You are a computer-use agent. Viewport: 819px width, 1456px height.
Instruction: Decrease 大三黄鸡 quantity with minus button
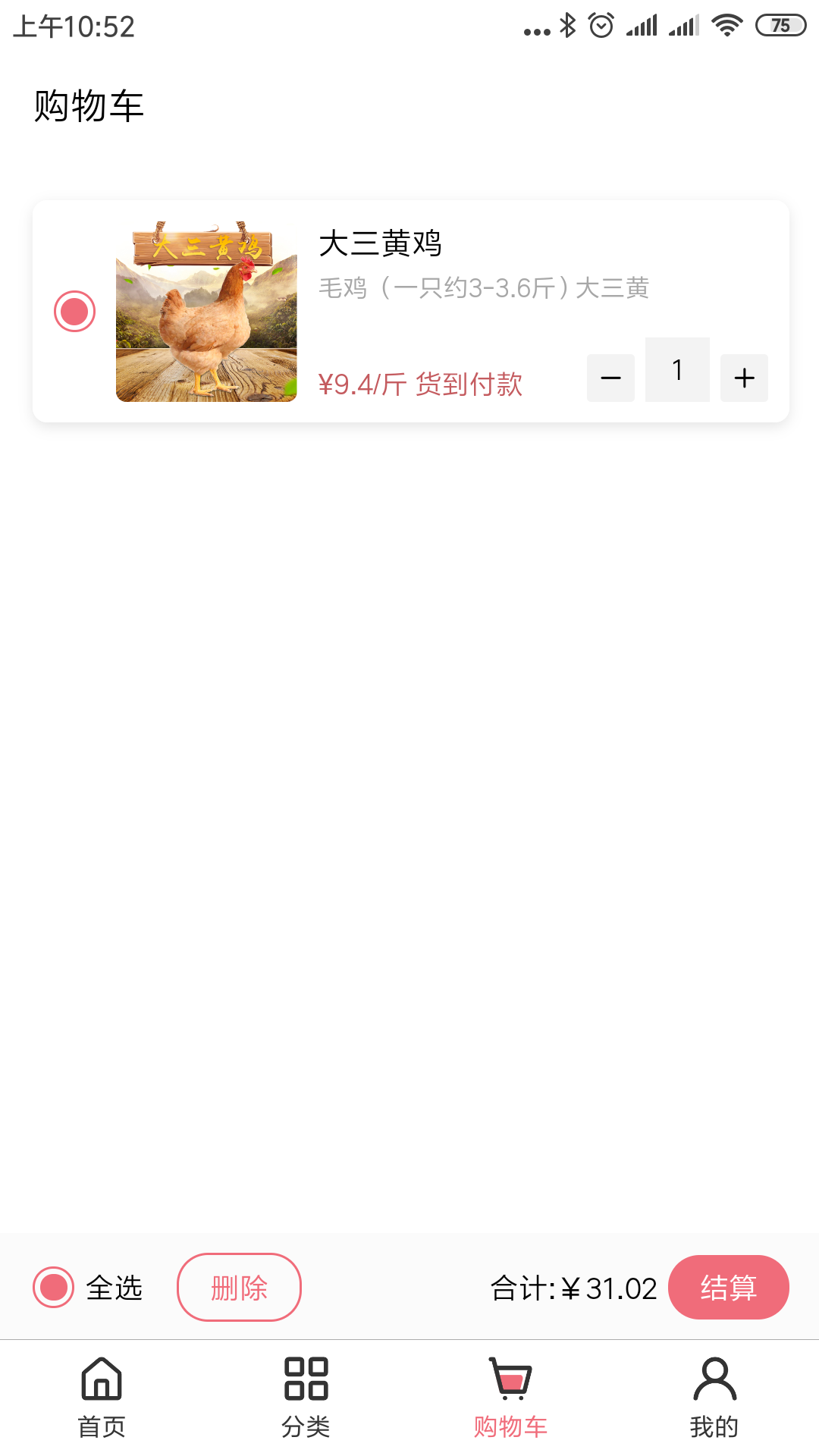610,378
